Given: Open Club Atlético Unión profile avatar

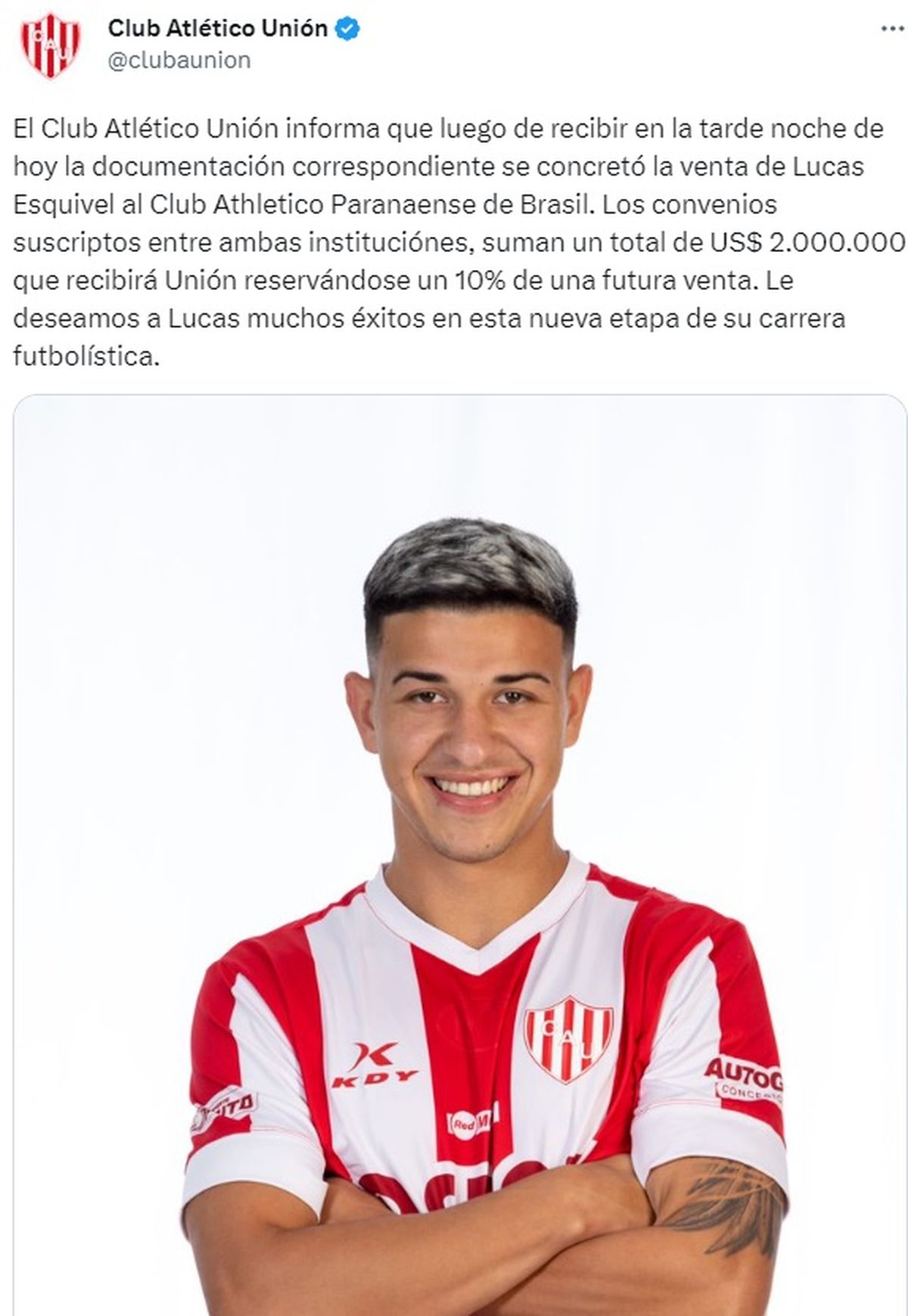Looking at the screenshot, I should coord(50,46).
